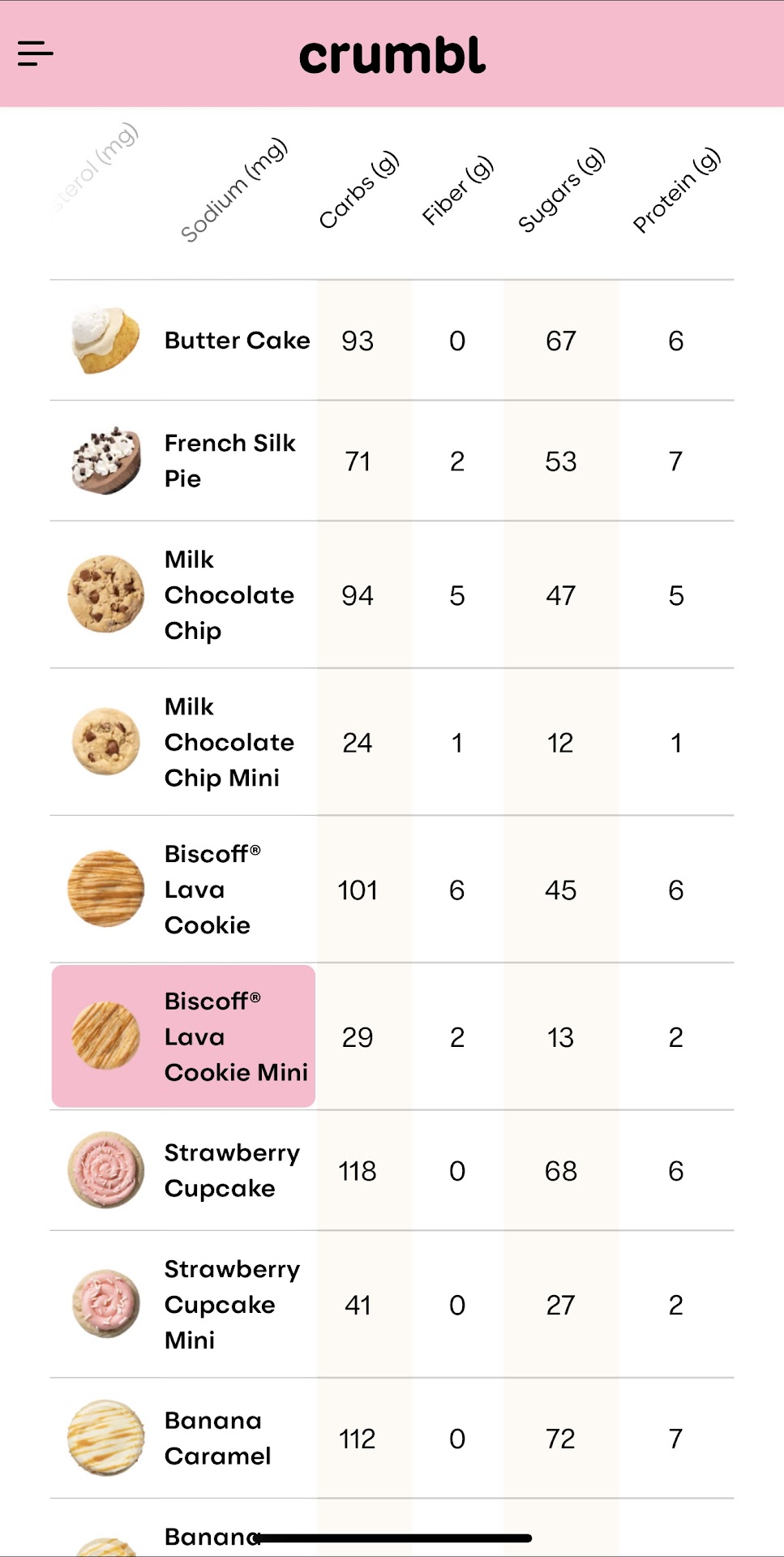Select the Banana Caramel row
Image resolution: width=784 pixels, height=1557 pixels.
[x=217, y=1438]
